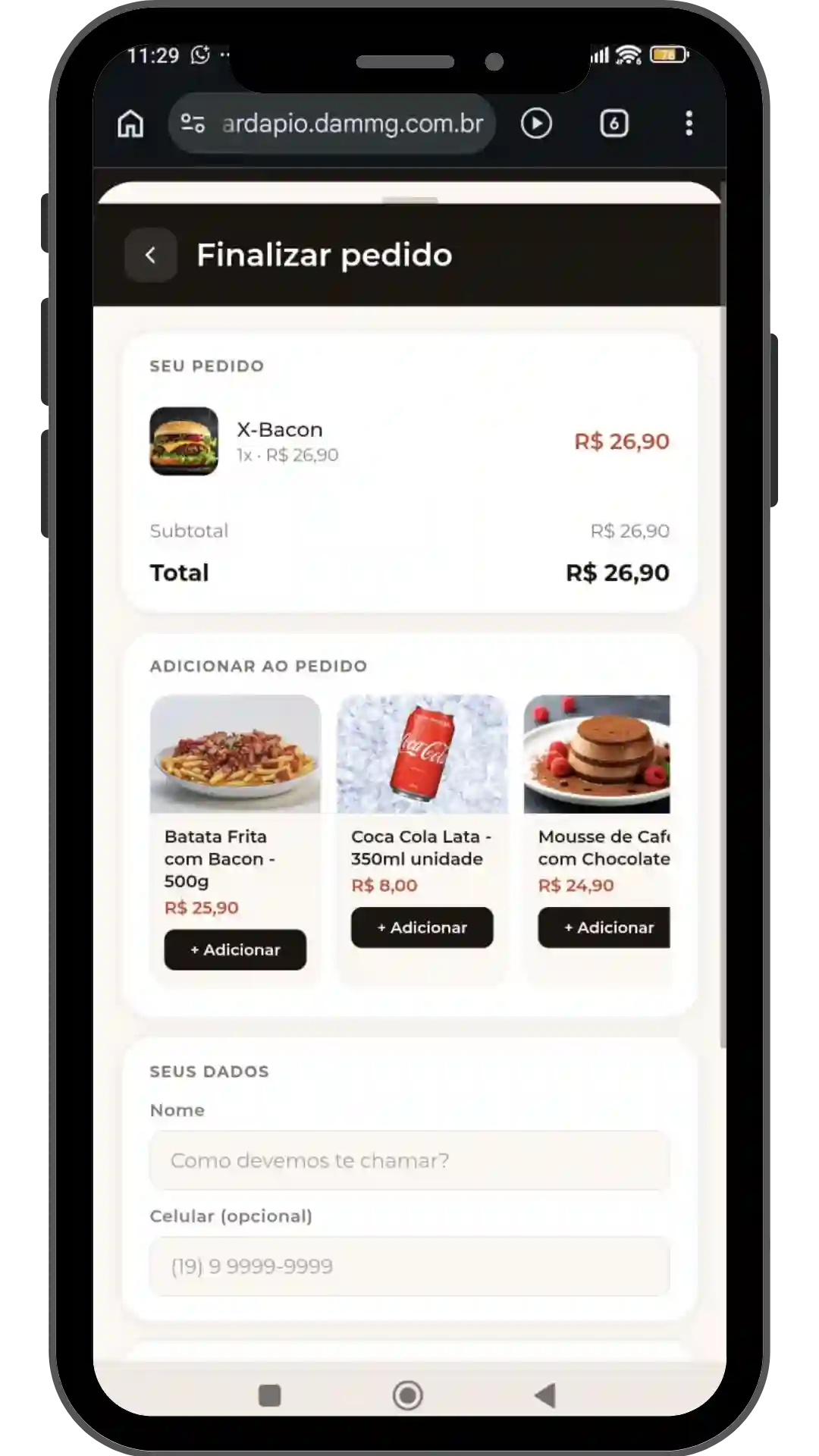Image resolution: width=819 pixels, height=1456 pixels.
Task: Tap the battery indicator in the status bar
Action: (x=670, y=55)
